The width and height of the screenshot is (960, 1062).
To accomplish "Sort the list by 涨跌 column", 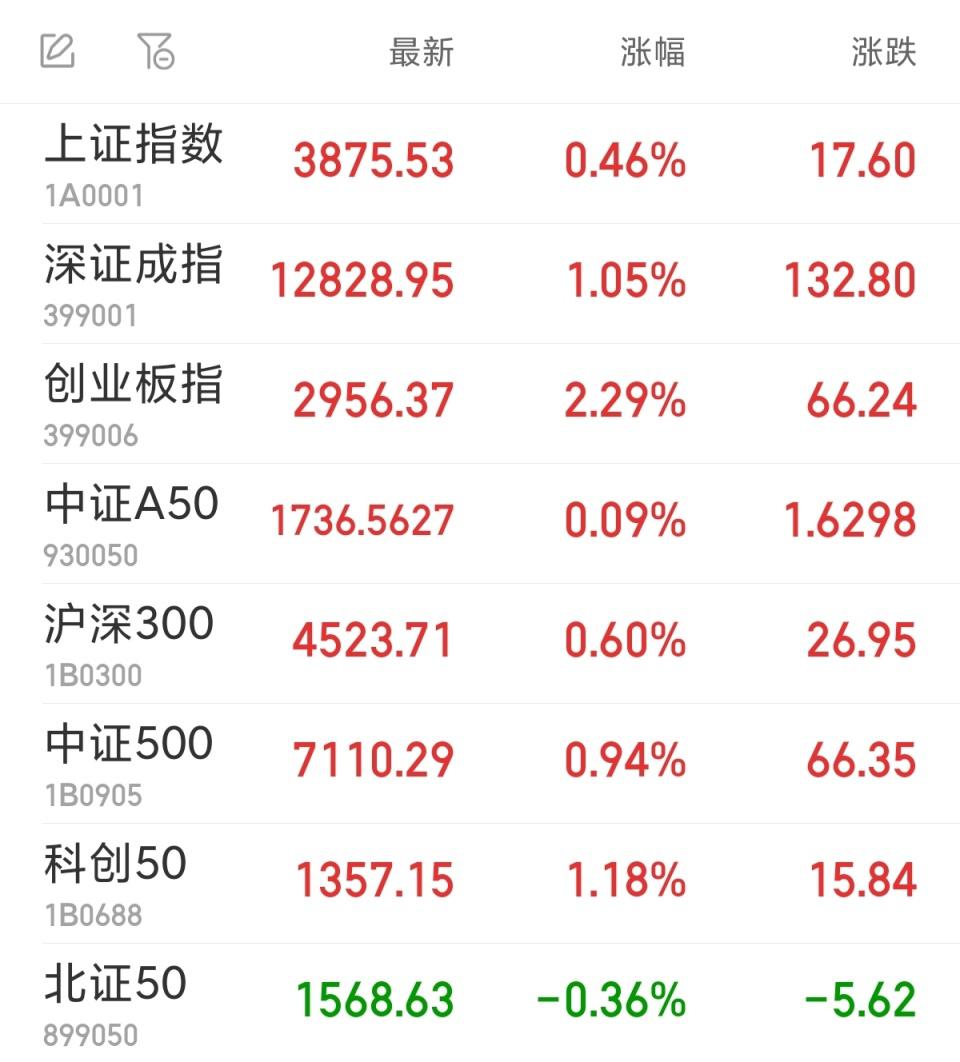I will (884, 52).
